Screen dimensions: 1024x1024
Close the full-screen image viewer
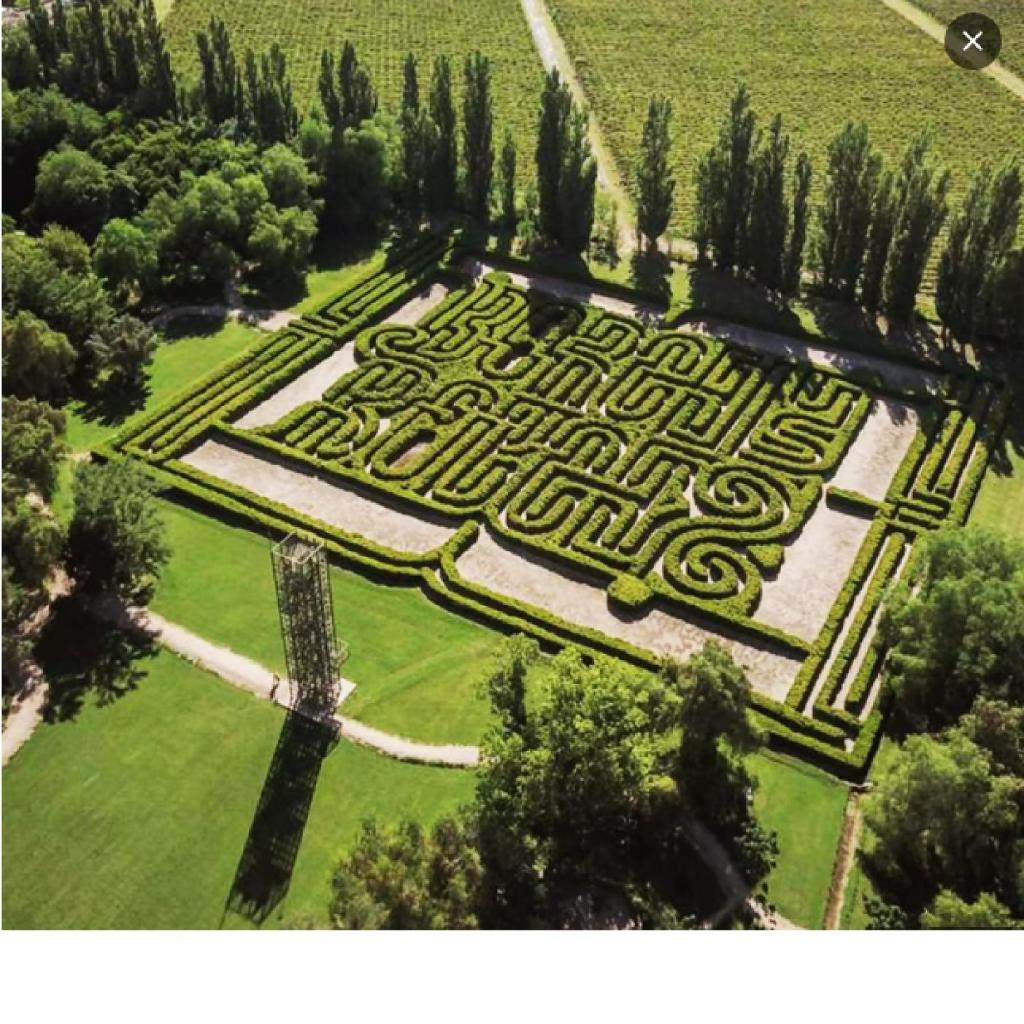coord(972,41)
